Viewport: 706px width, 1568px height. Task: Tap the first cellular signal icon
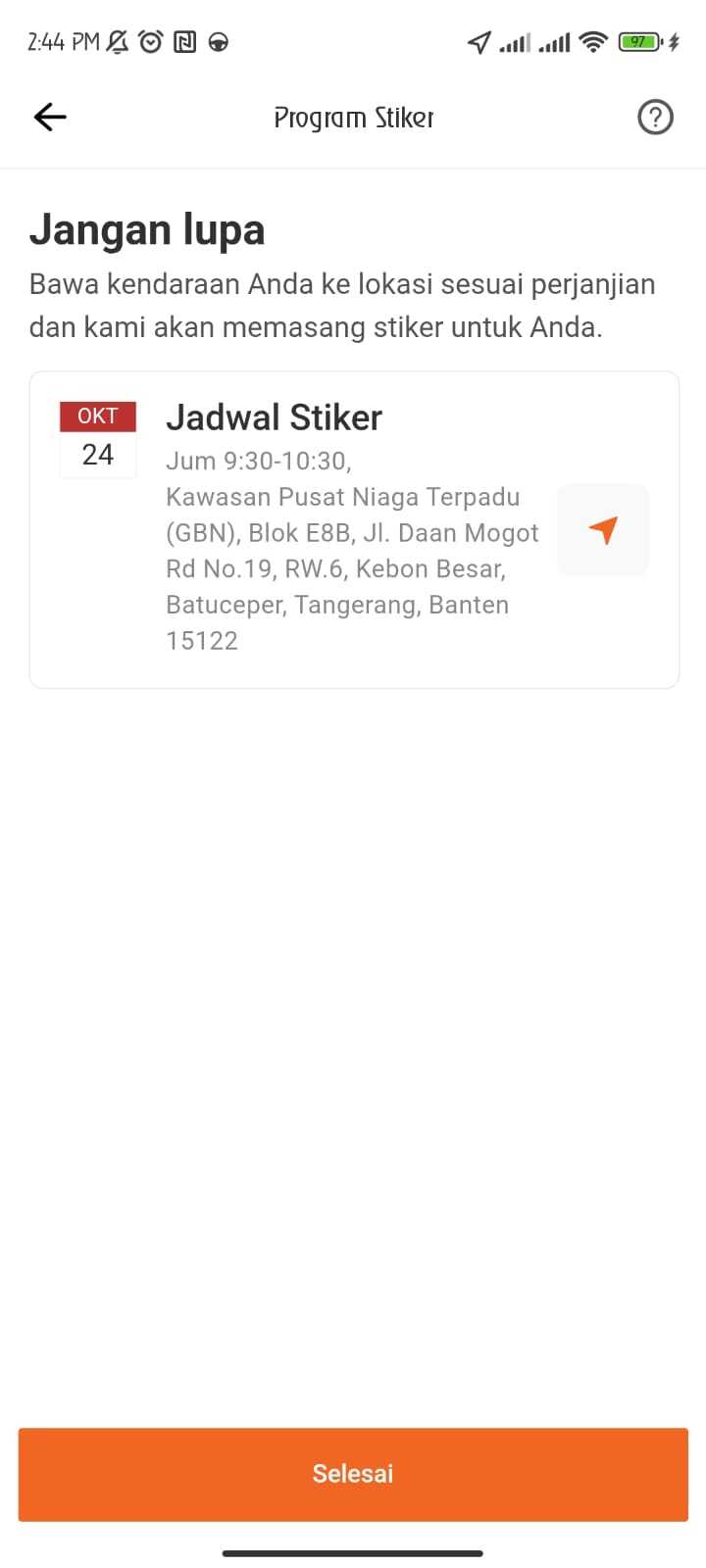tap(517, 41)
